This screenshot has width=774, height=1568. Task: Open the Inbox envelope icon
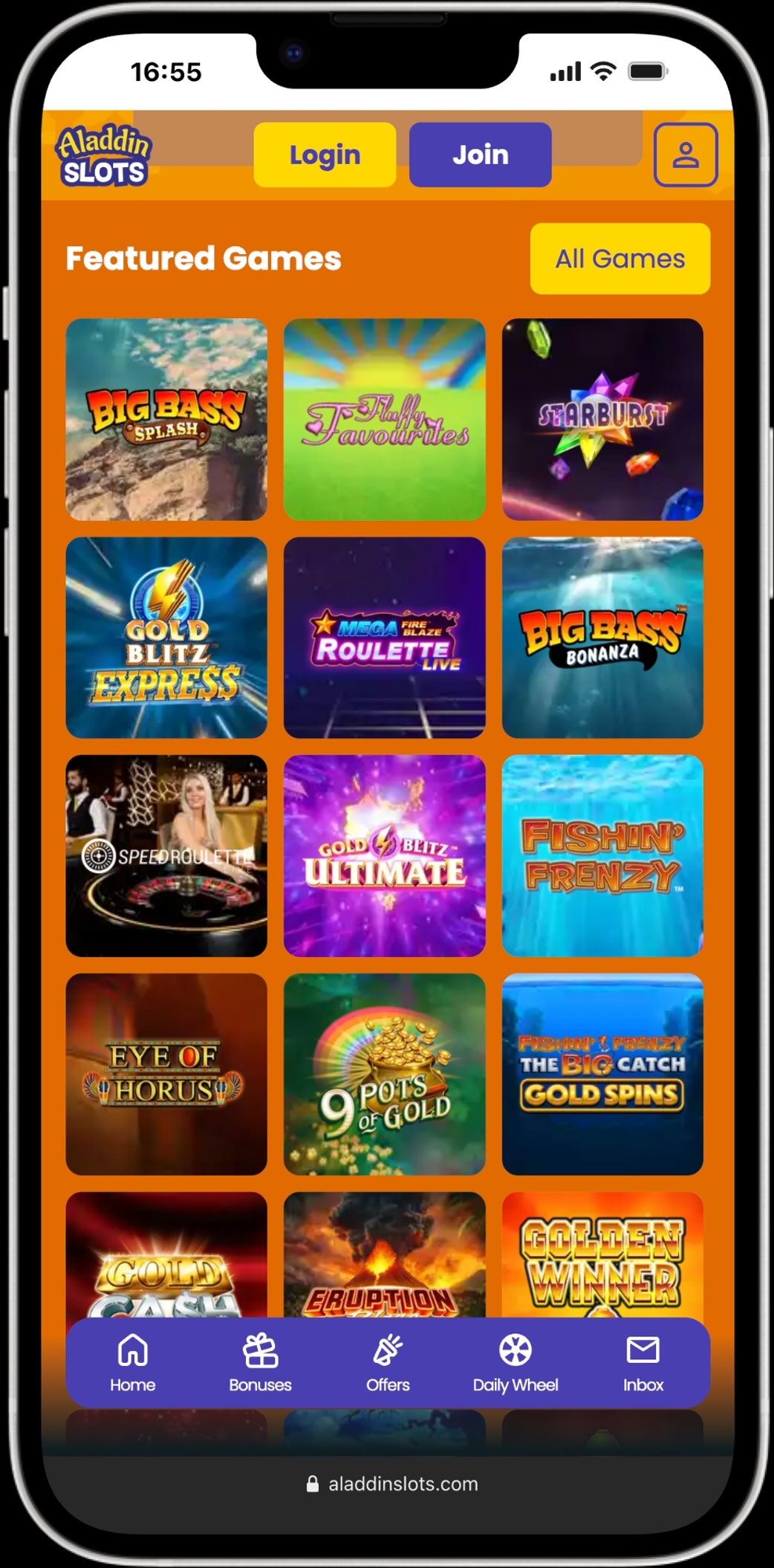coord(642,1349)
